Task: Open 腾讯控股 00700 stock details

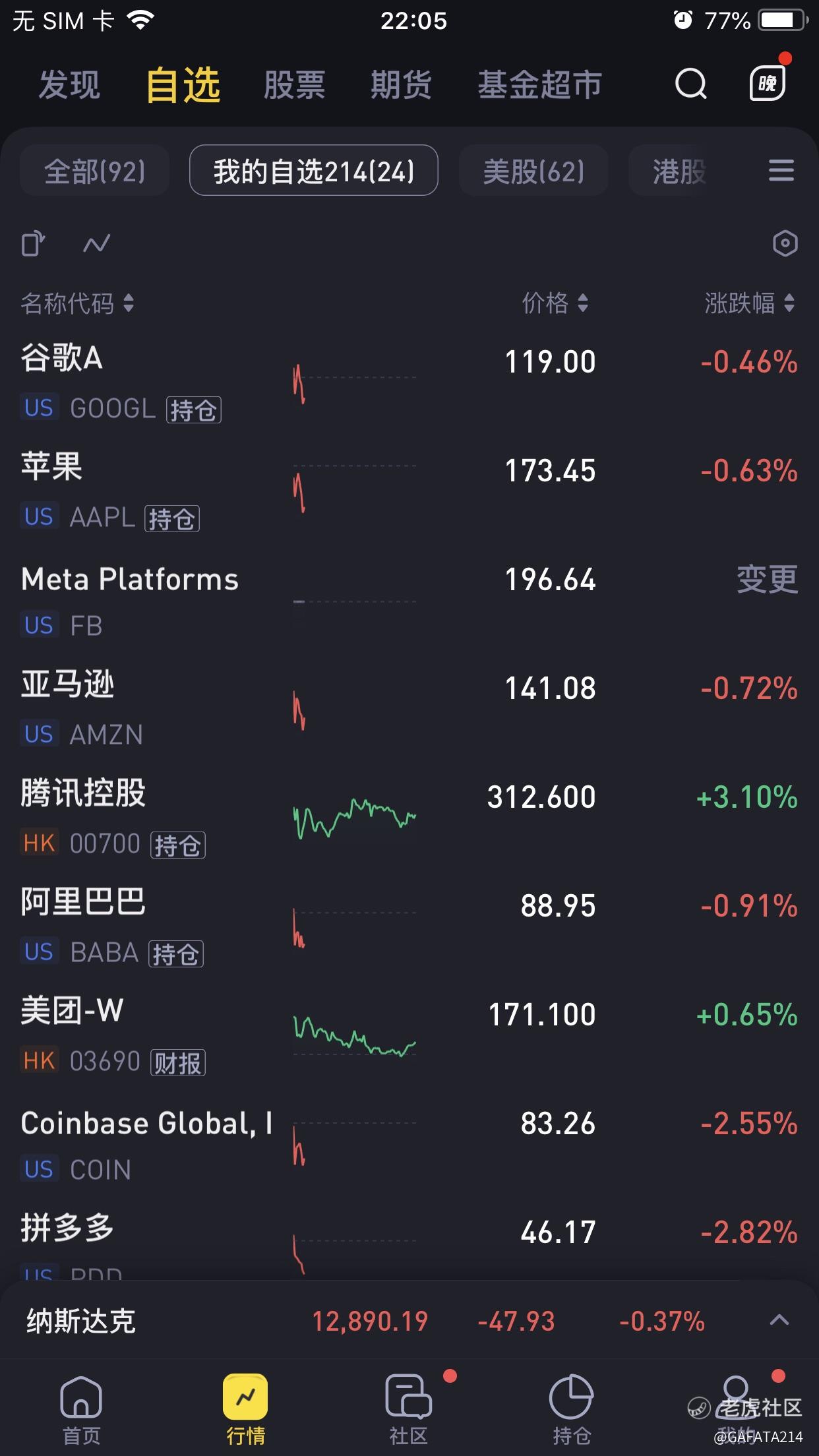Action: tap(409, 819)
